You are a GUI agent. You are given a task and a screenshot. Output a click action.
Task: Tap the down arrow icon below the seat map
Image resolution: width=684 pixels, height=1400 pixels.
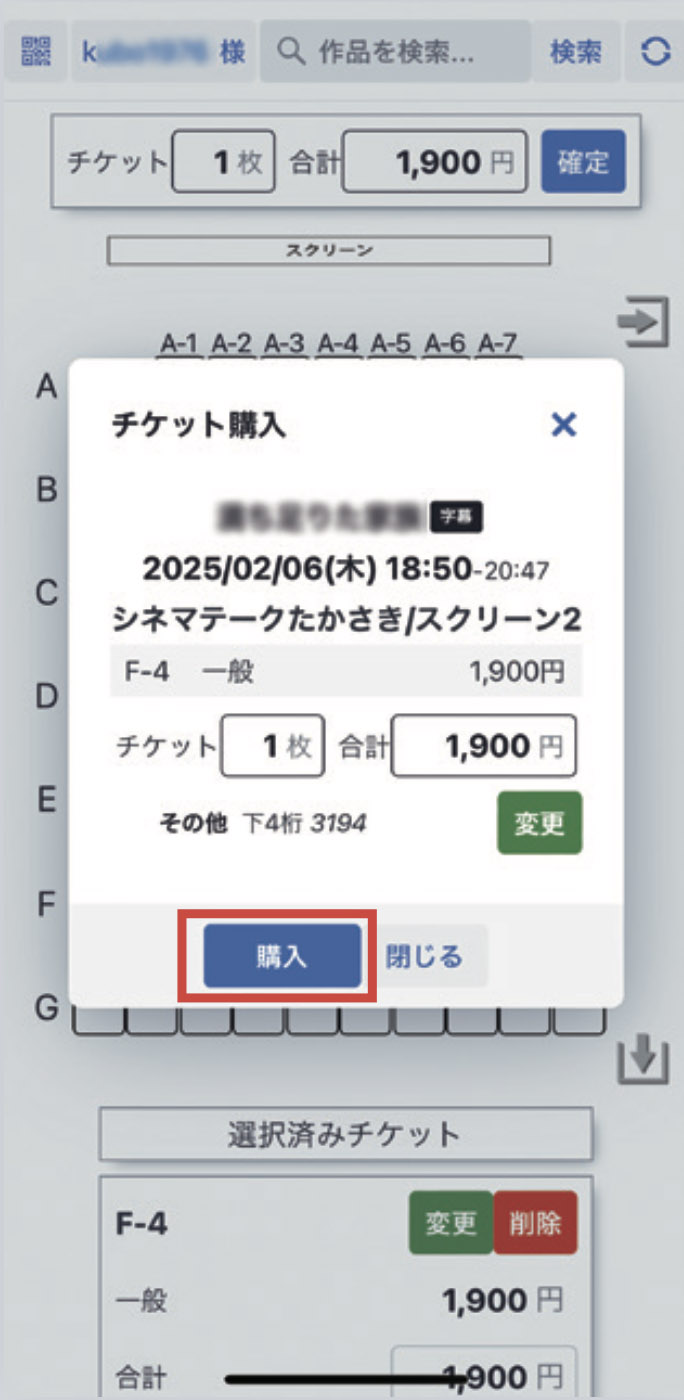(x=642, y=1059)
